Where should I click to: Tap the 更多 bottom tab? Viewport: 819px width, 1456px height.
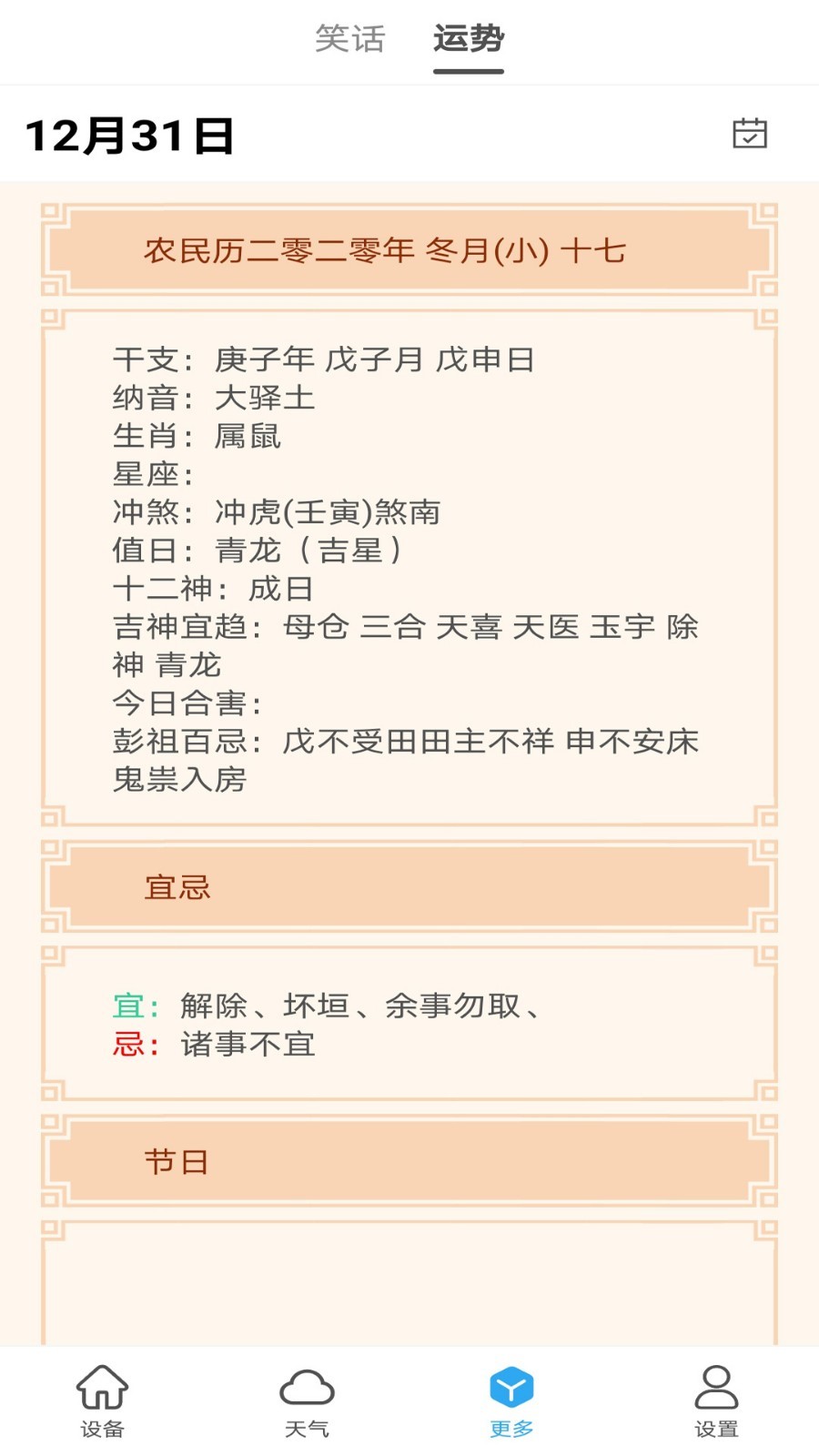pos(511,1401)
